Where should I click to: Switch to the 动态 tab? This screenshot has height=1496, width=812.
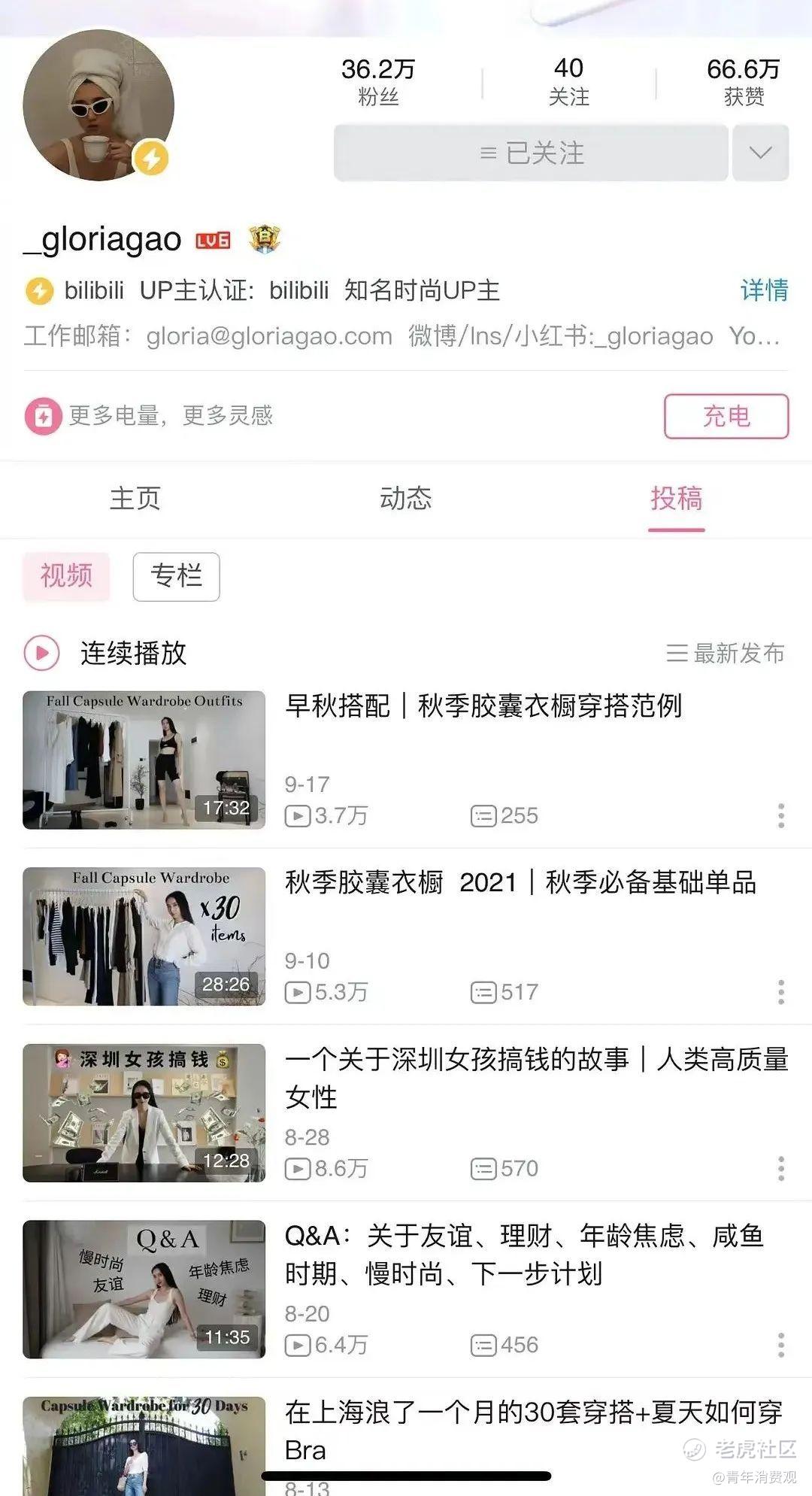point(406,499)
